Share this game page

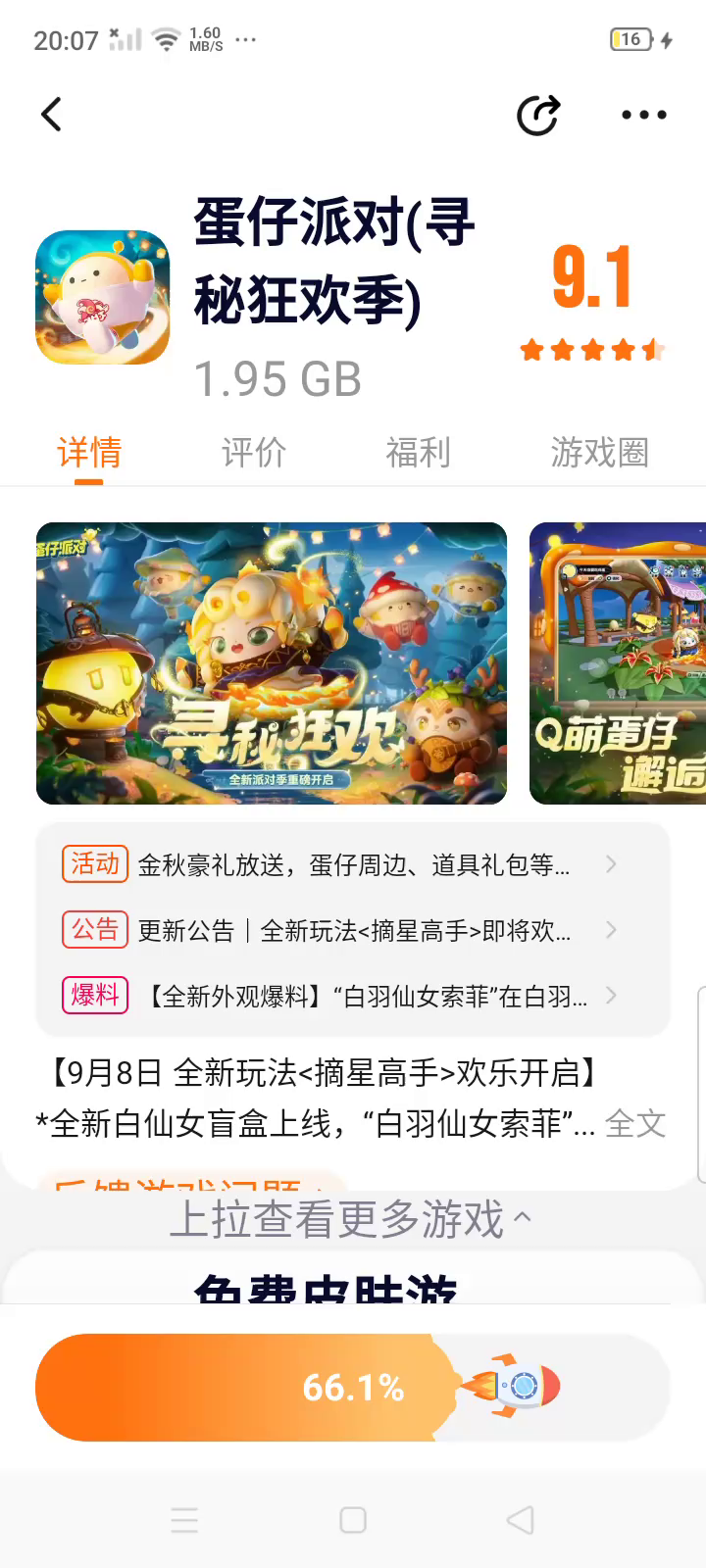click(x=538, y=116)
